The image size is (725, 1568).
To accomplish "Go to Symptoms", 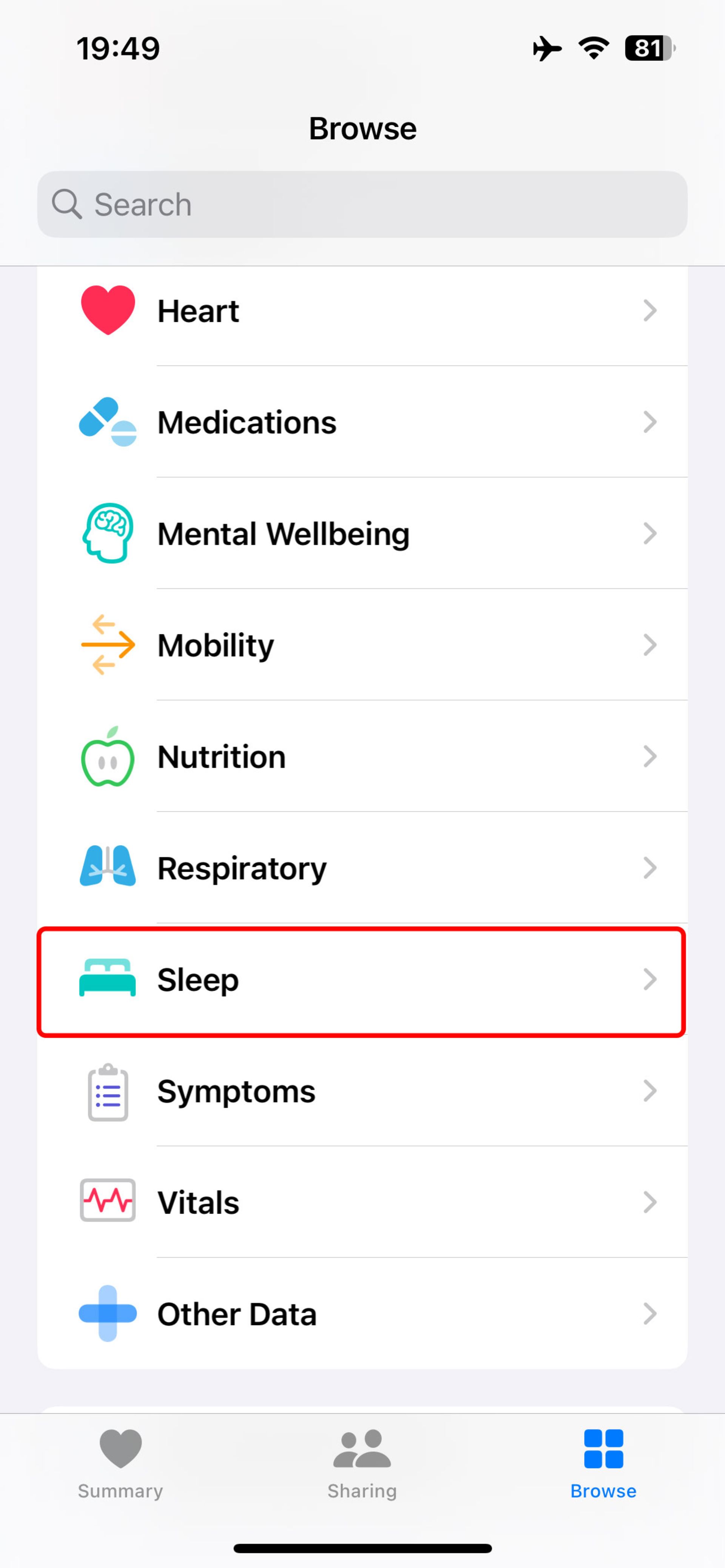I will pos(362,1091).
